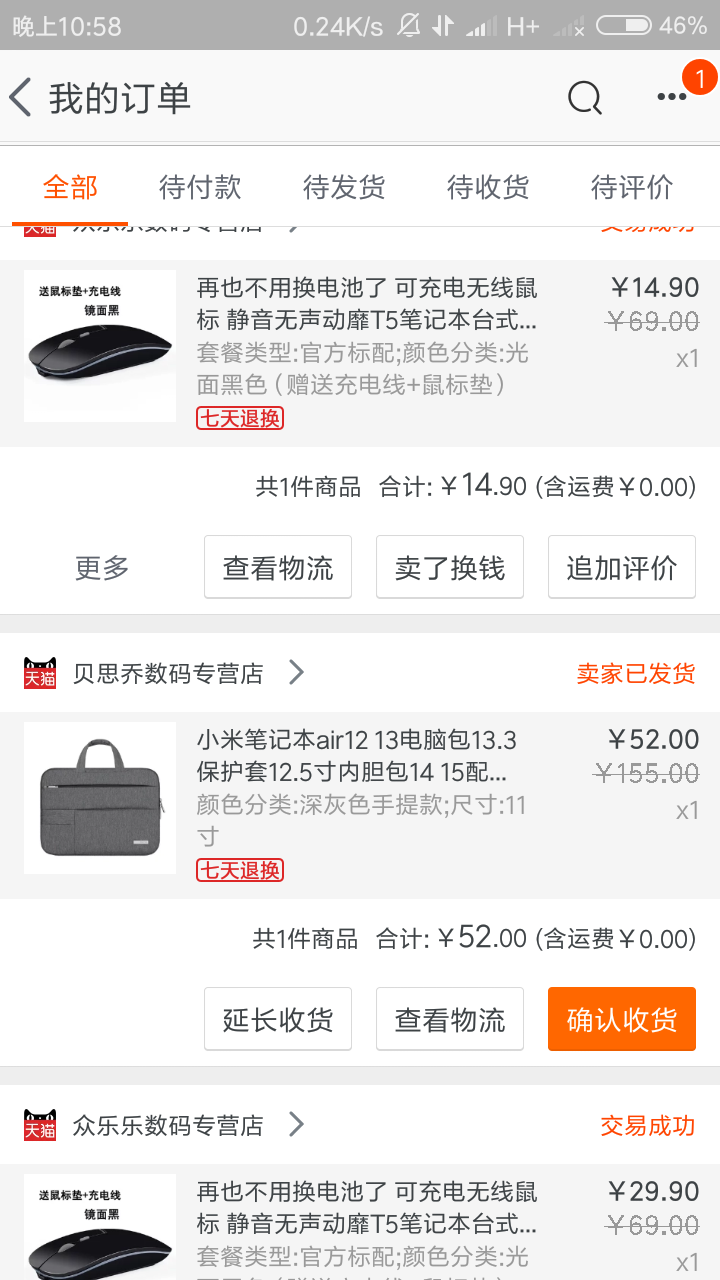This screenshot has width=720, height=1280.
Task: Tap the Tmall logo next to 贝思乔数码专营店
Action: pos(40,672)
